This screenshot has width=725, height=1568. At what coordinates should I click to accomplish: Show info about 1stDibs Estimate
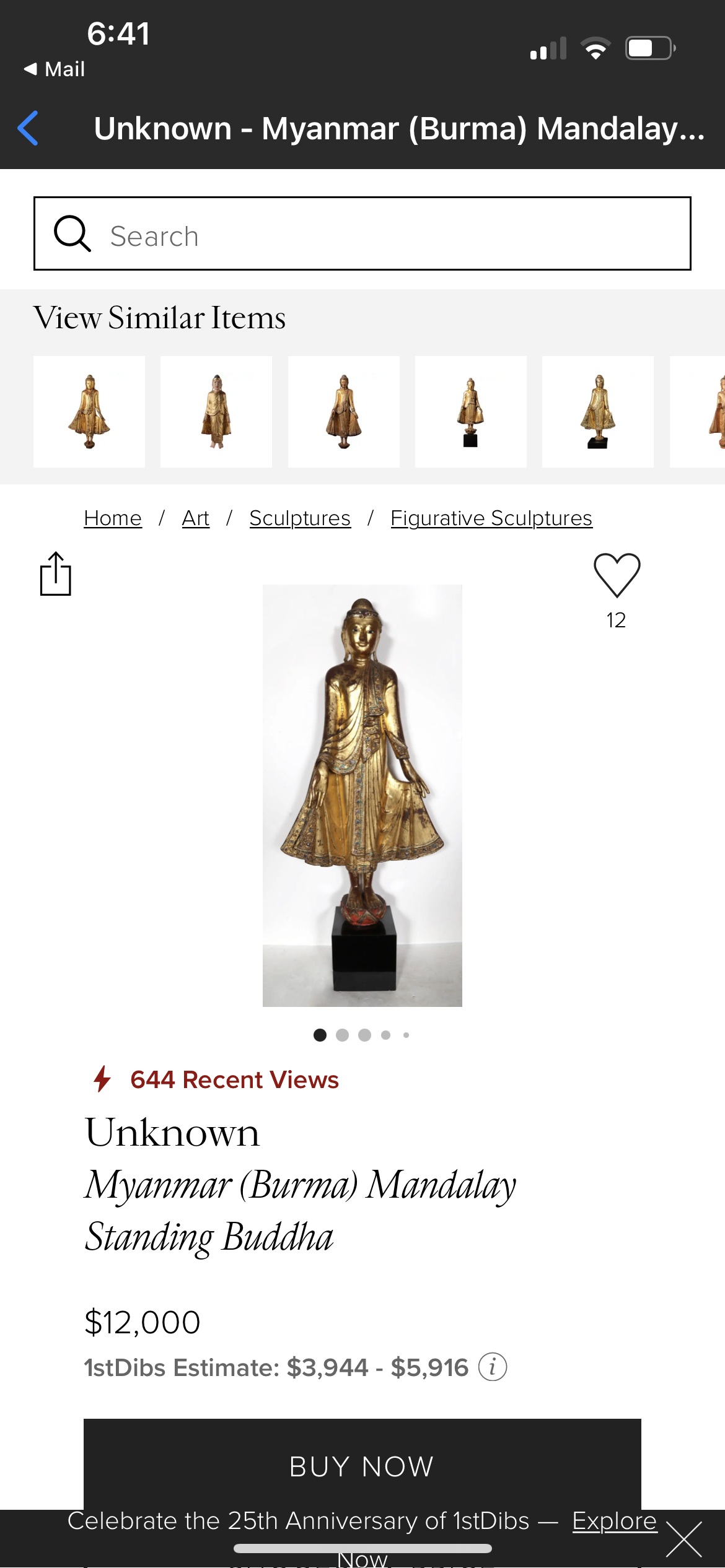(493, 1367)
